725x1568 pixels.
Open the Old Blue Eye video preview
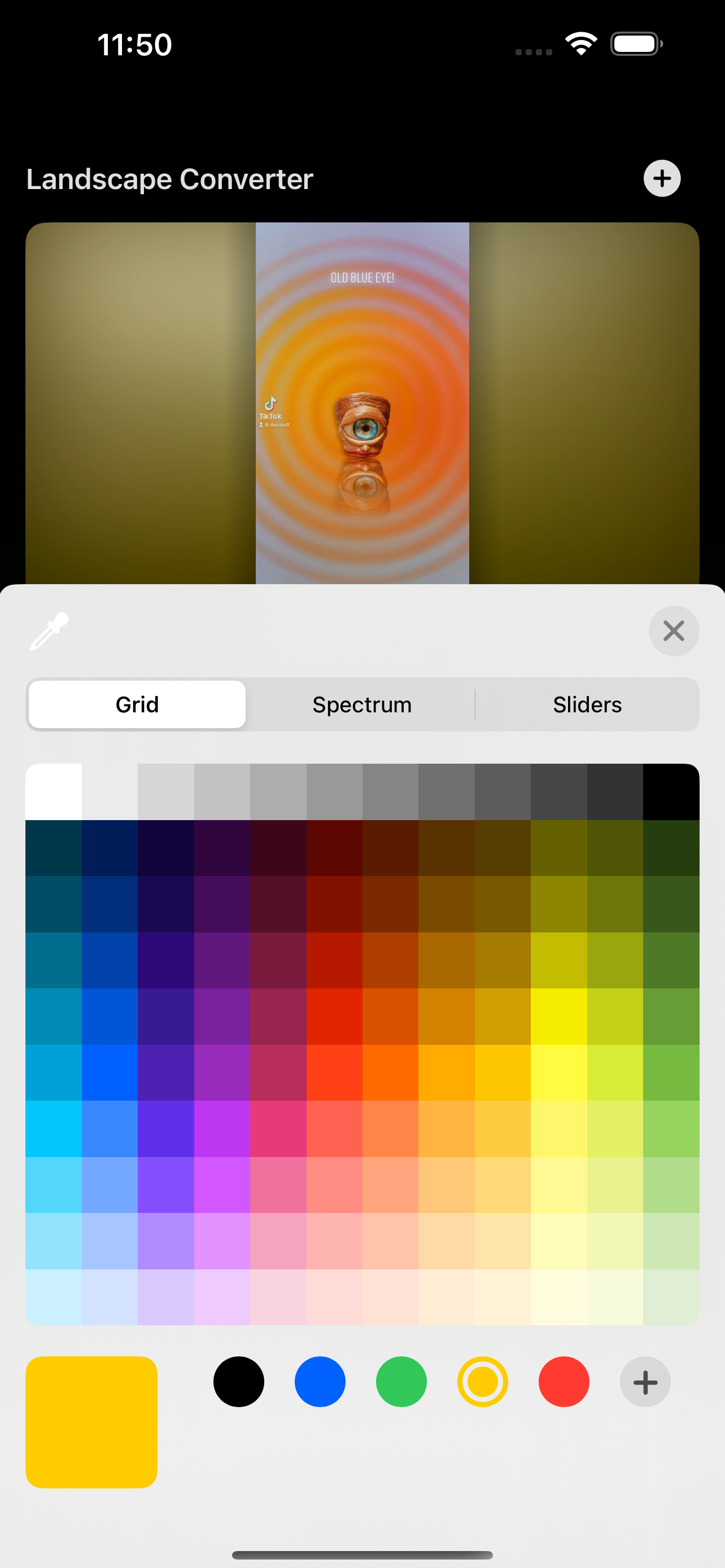click(362, 403)
